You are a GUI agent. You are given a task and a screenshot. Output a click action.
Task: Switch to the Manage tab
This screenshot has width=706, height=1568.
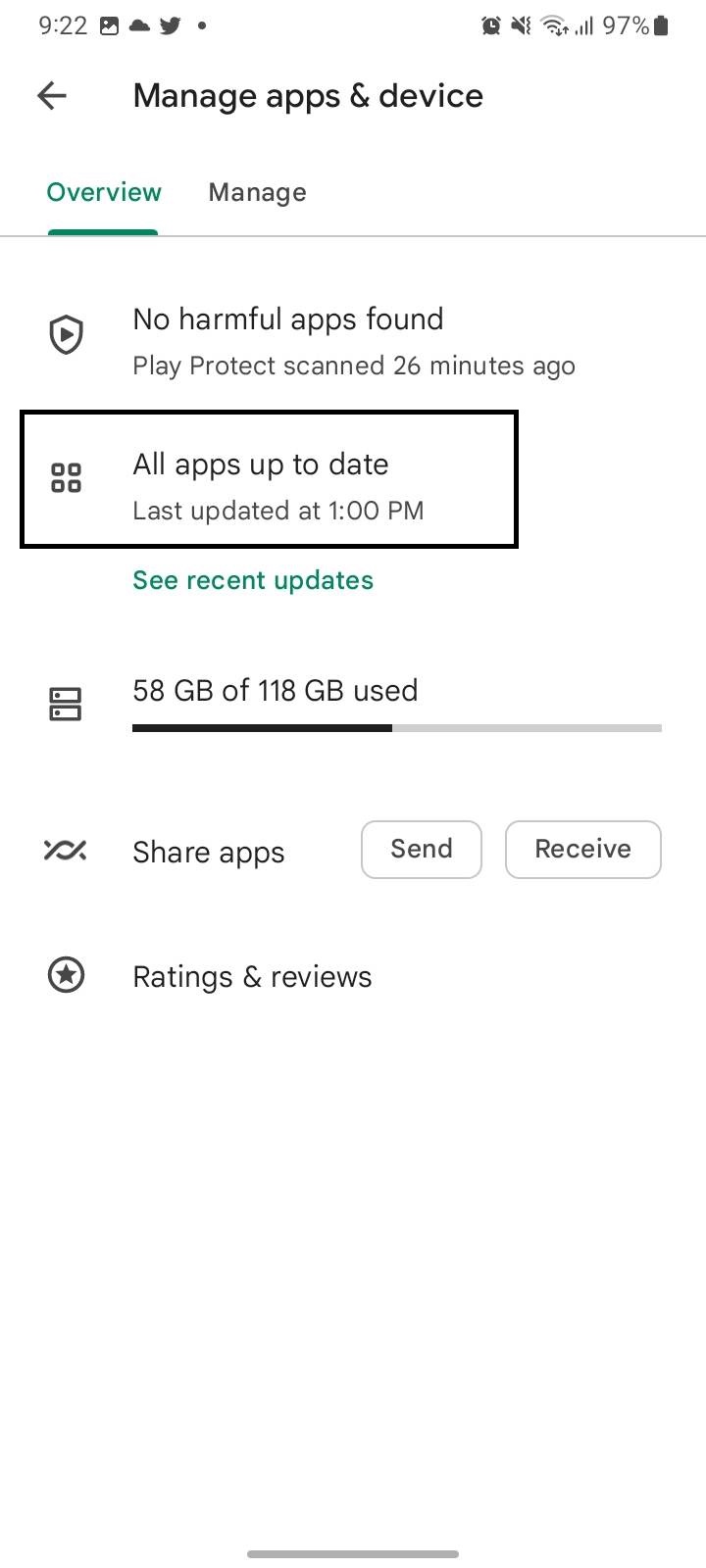(257, 192)
